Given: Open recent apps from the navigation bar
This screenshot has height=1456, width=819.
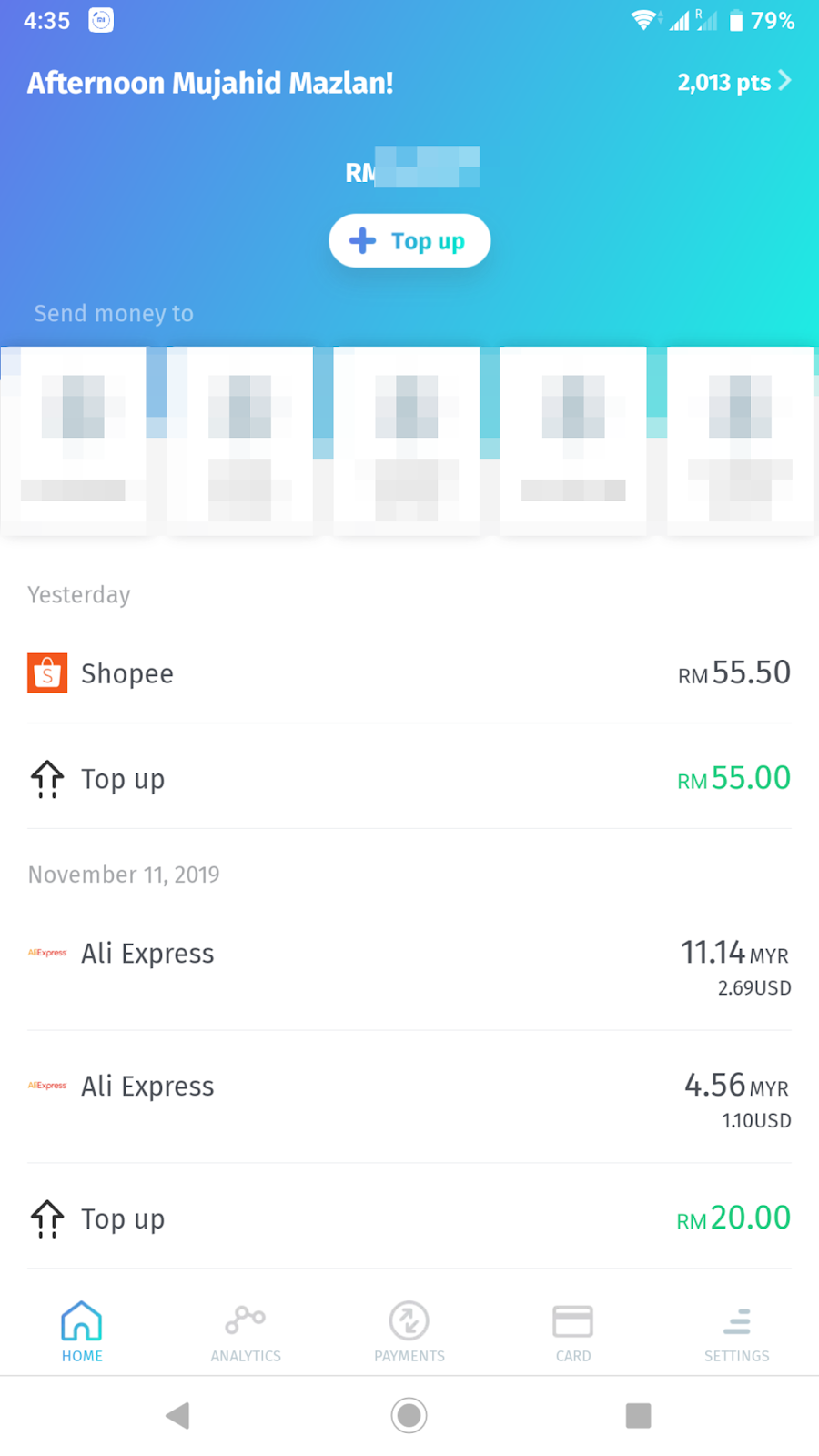Looking at the screenshot, I should click(638, 1415).
